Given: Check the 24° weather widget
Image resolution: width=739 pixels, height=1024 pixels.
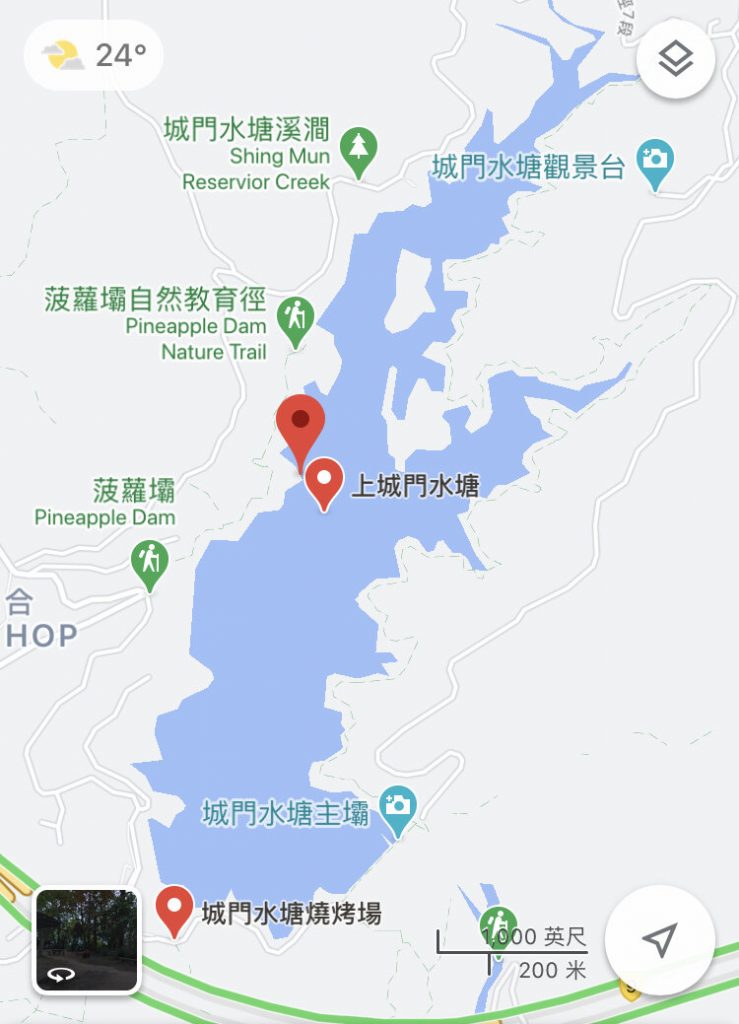Looking at the screenshot, I should [x=94, y=55].
